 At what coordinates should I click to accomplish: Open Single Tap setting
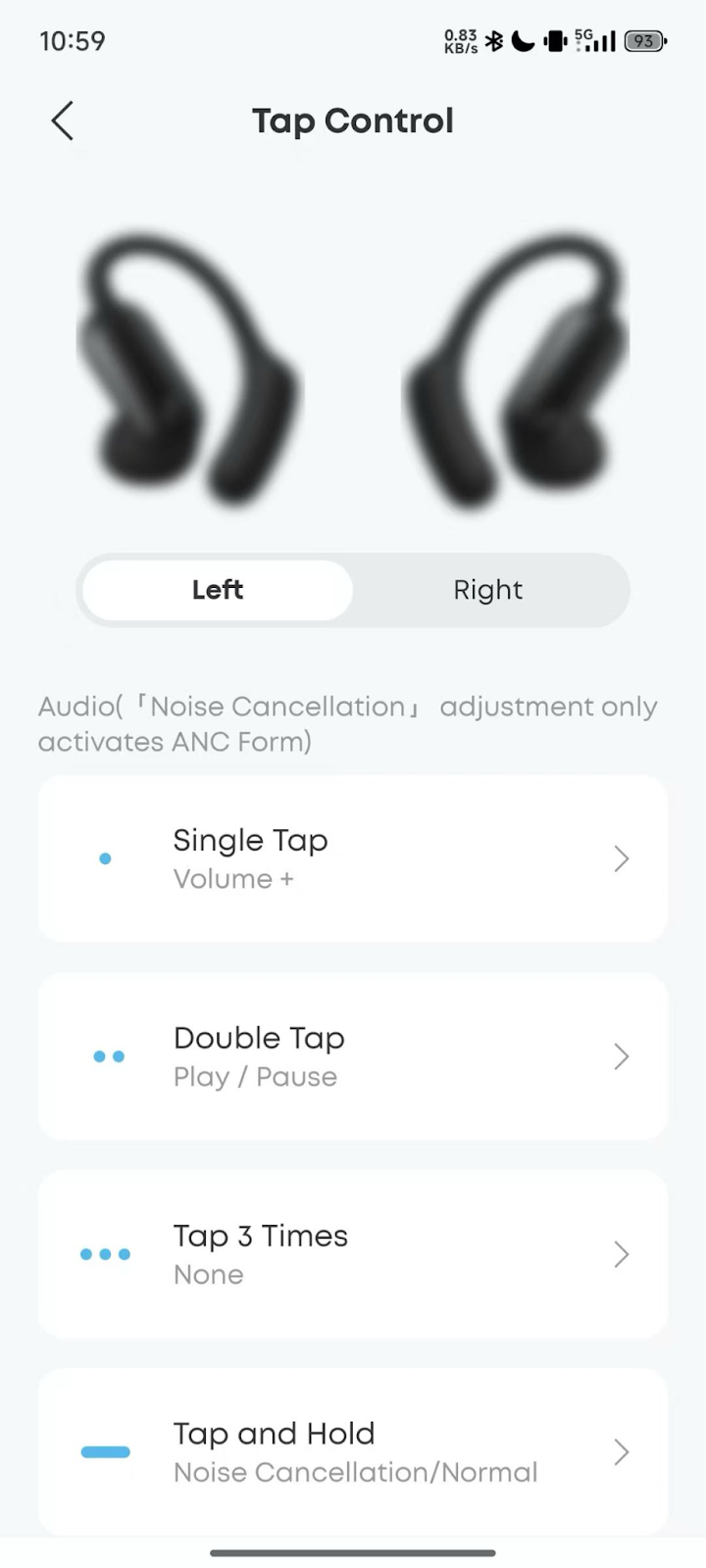(x=353, y=859)
